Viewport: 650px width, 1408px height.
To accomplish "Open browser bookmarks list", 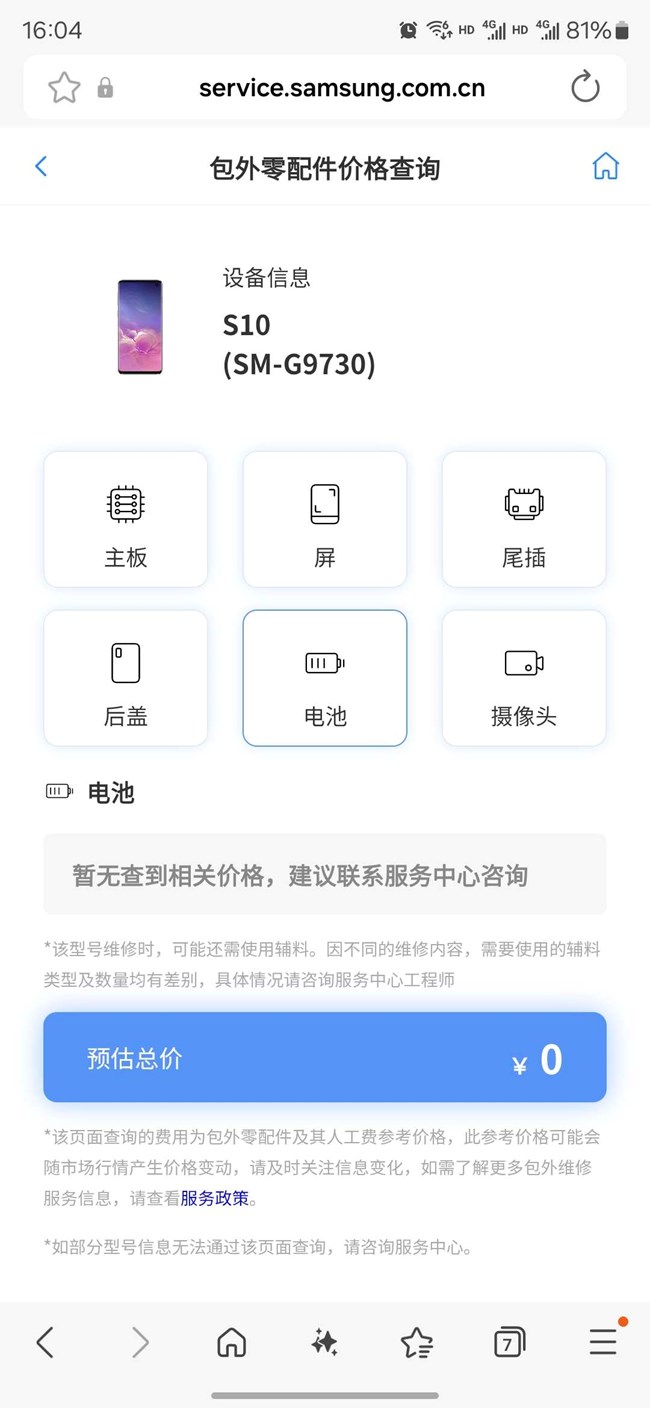I will click(x=417, y=1342).
